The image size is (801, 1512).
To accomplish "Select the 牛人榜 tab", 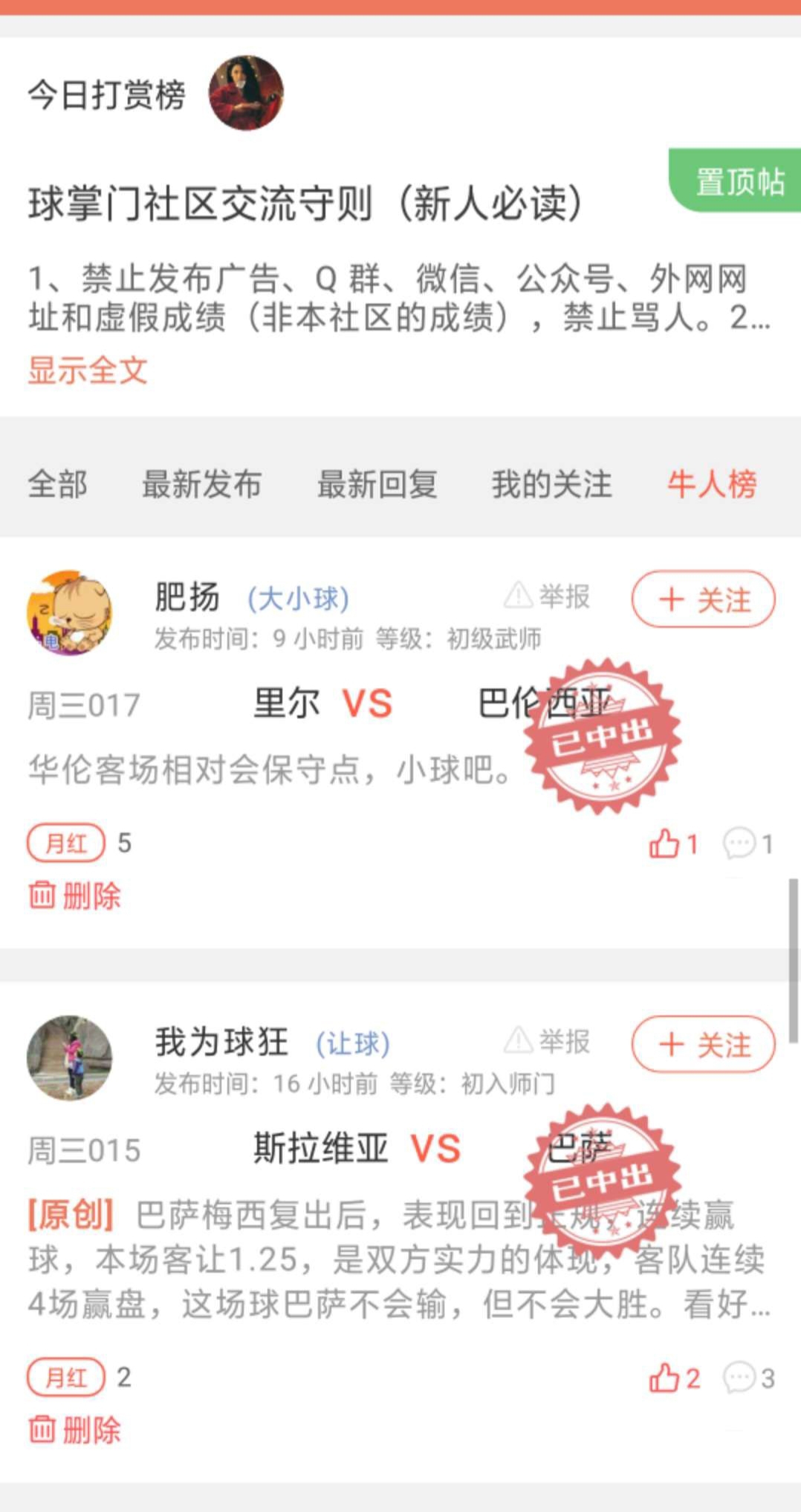I will pos(712,484).
